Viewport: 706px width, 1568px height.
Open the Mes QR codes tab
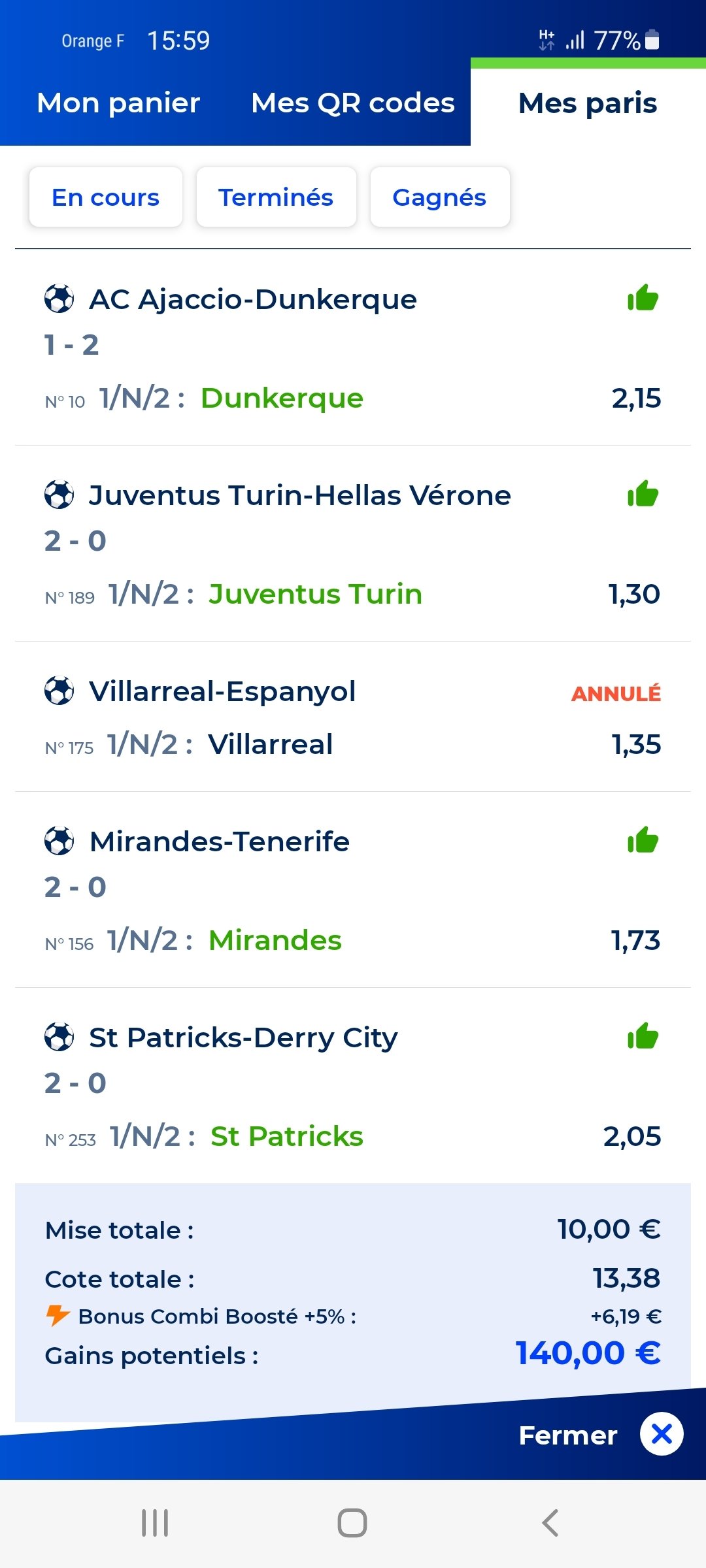353,103
